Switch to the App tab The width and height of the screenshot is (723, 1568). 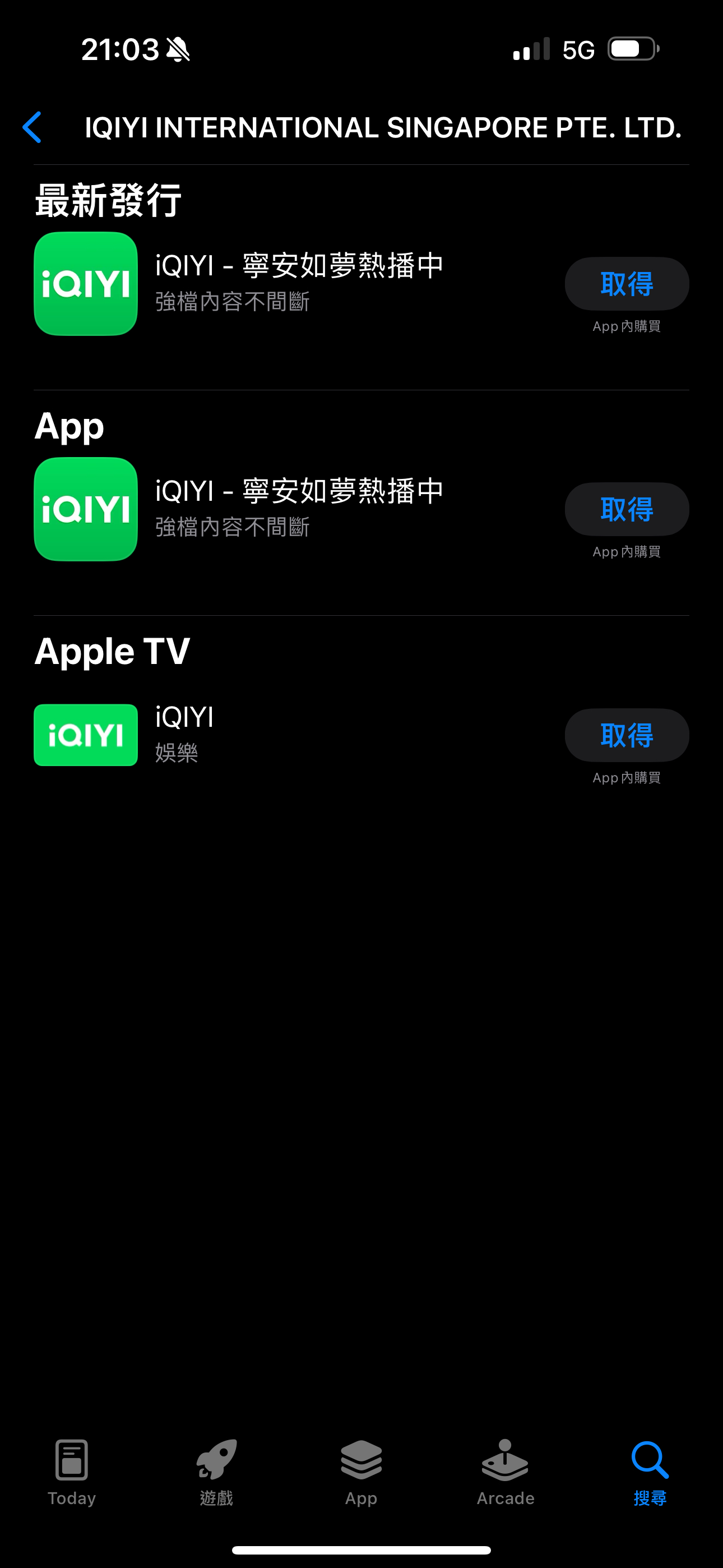361,1472
